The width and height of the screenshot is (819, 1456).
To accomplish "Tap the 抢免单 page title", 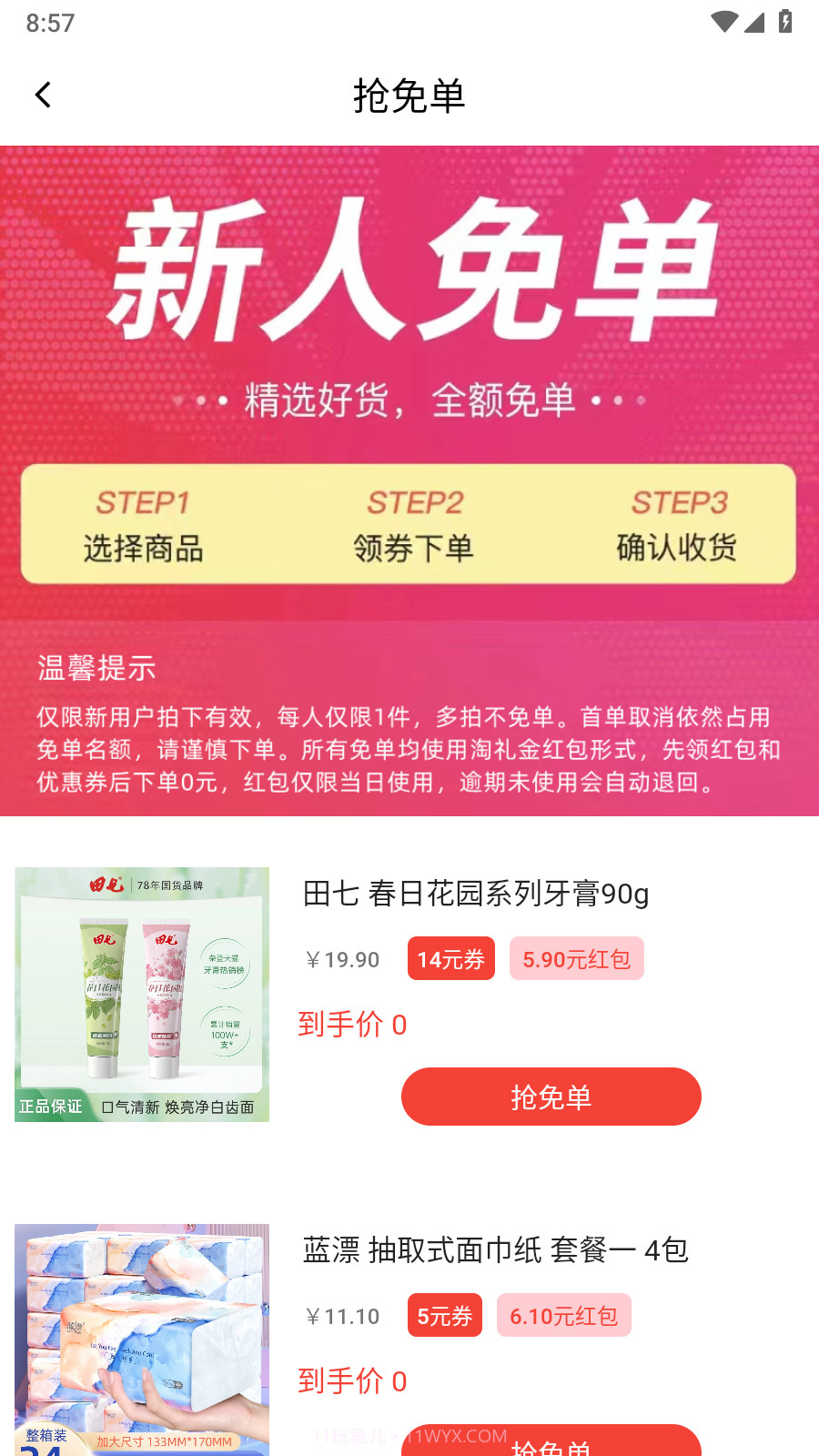I will coord(409,95).
